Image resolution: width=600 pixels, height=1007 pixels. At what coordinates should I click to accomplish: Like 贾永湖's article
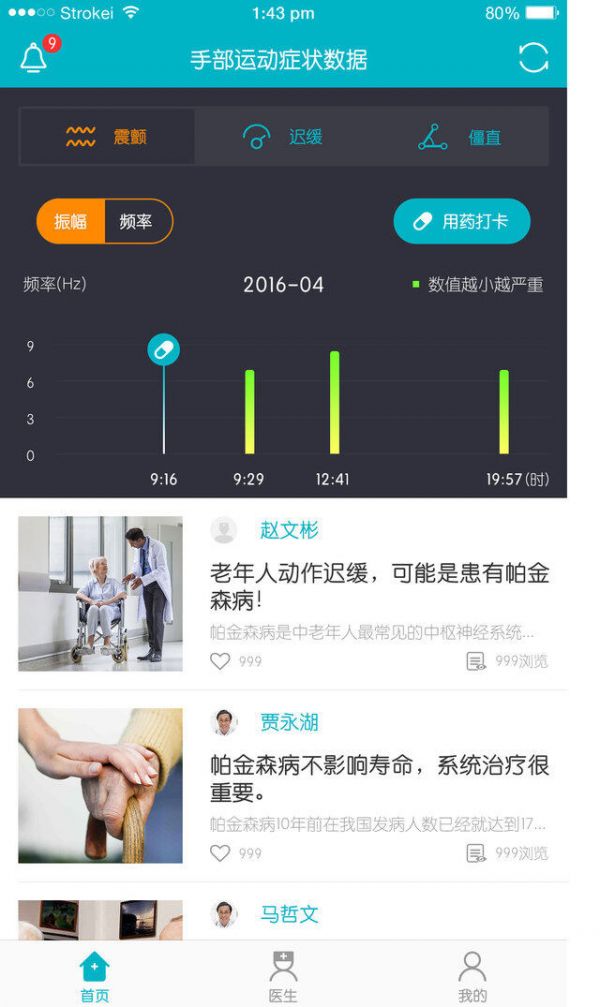tap(220, 853)
